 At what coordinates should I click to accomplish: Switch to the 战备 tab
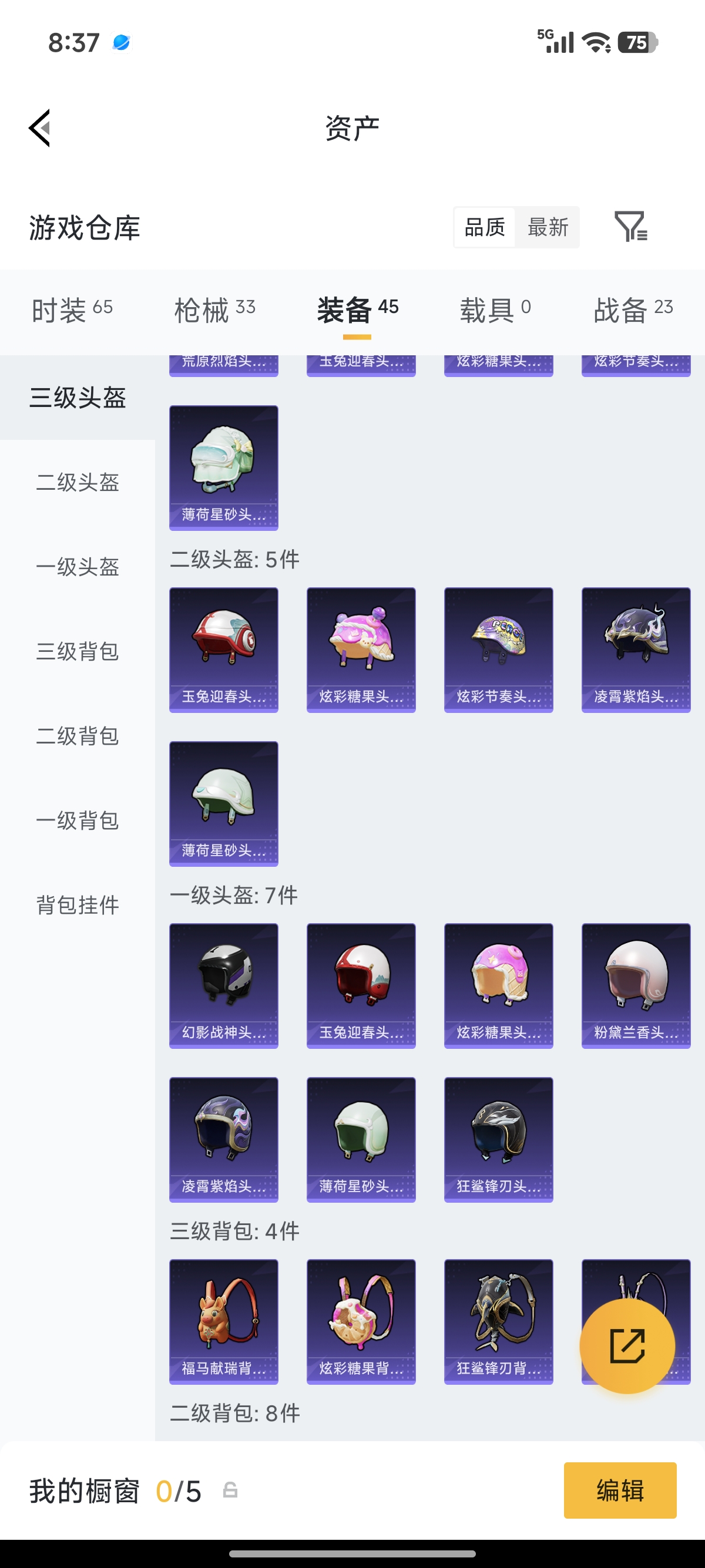point(633,310)
